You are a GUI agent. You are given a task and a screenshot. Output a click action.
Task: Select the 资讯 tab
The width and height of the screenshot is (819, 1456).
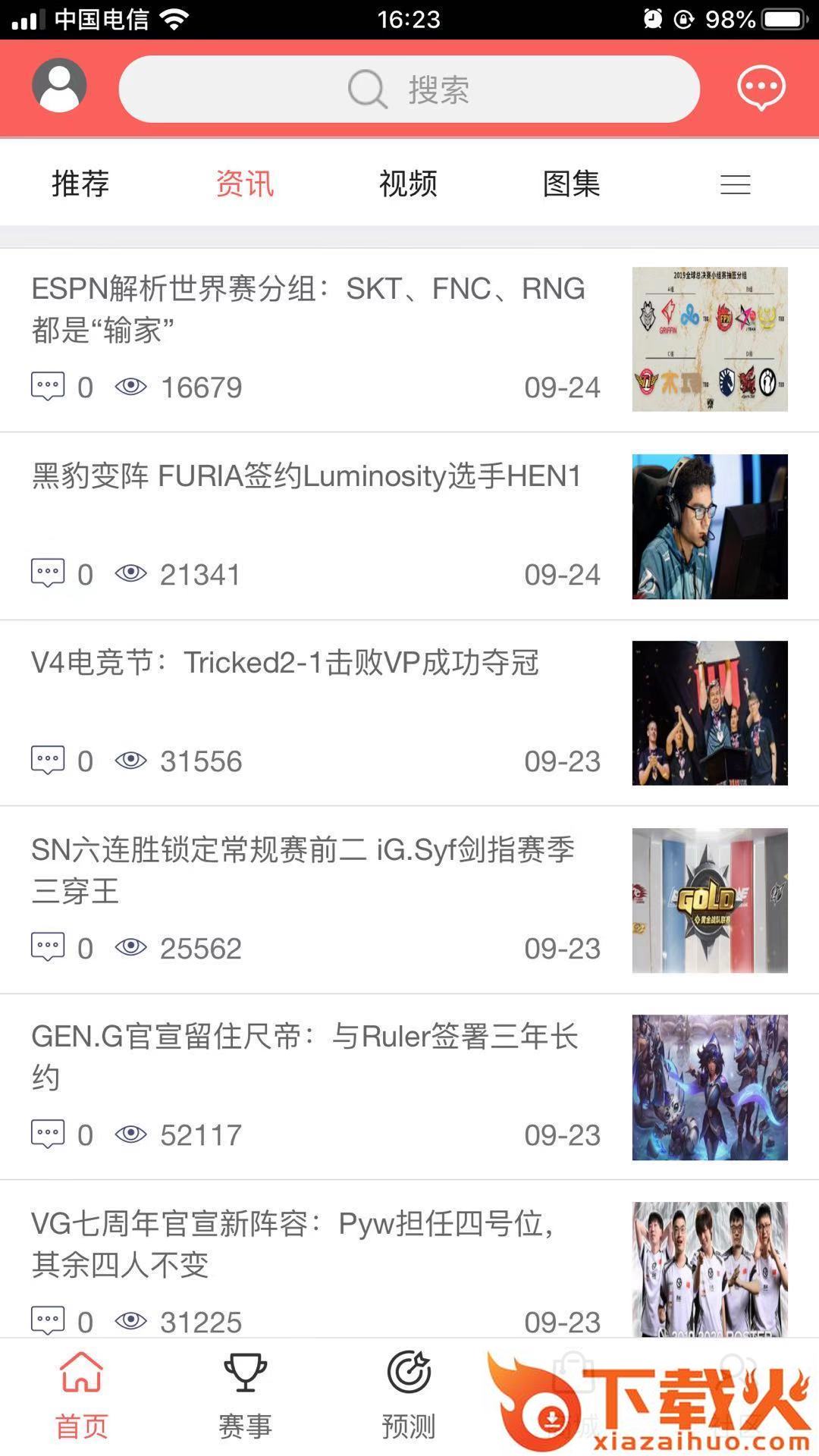coord(244,184)
